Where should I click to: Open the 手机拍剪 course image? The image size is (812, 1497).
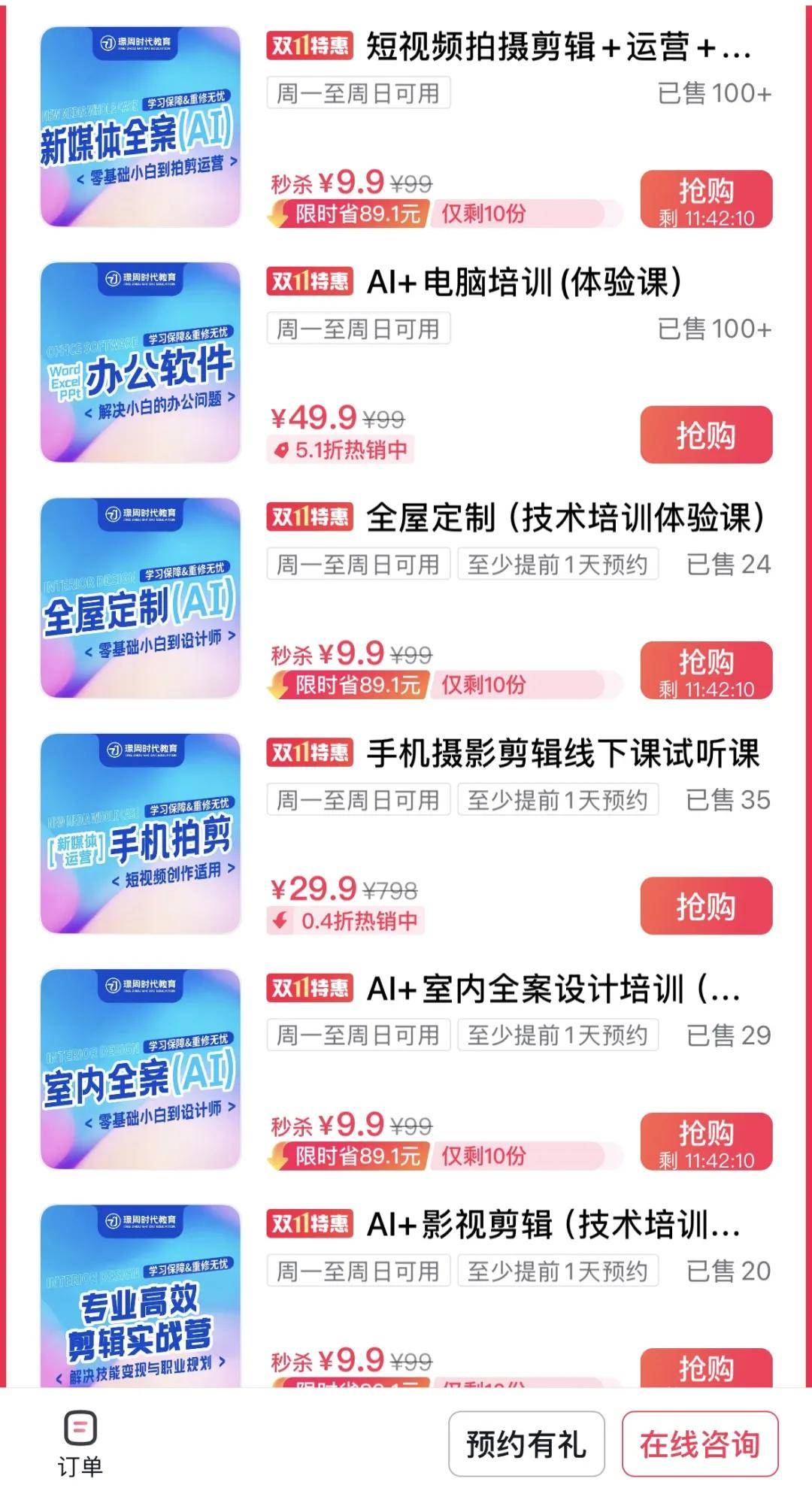click(x=141, y=833)
